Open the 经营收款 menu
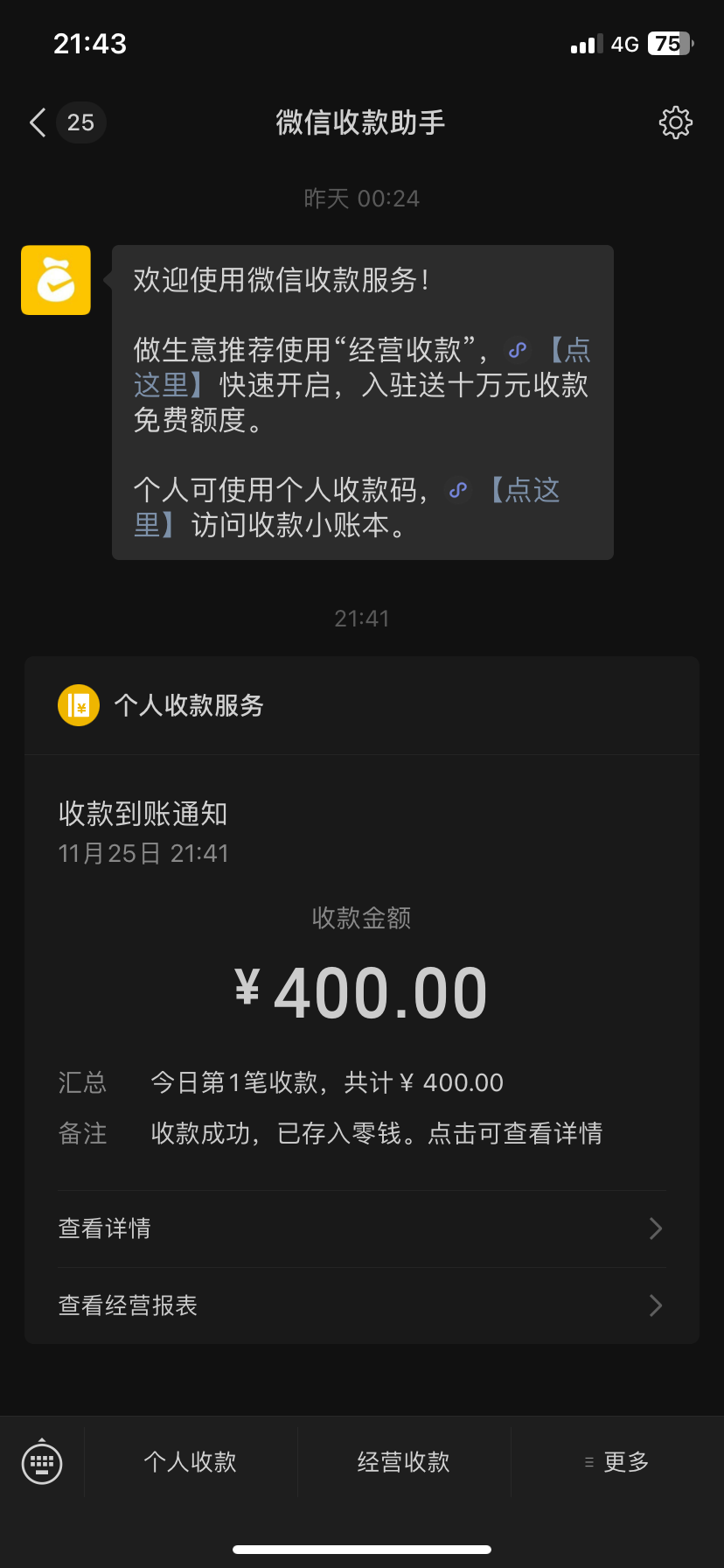Image resolution: width=724 pixels, height=1568 pixels. tap(404, 1461)
